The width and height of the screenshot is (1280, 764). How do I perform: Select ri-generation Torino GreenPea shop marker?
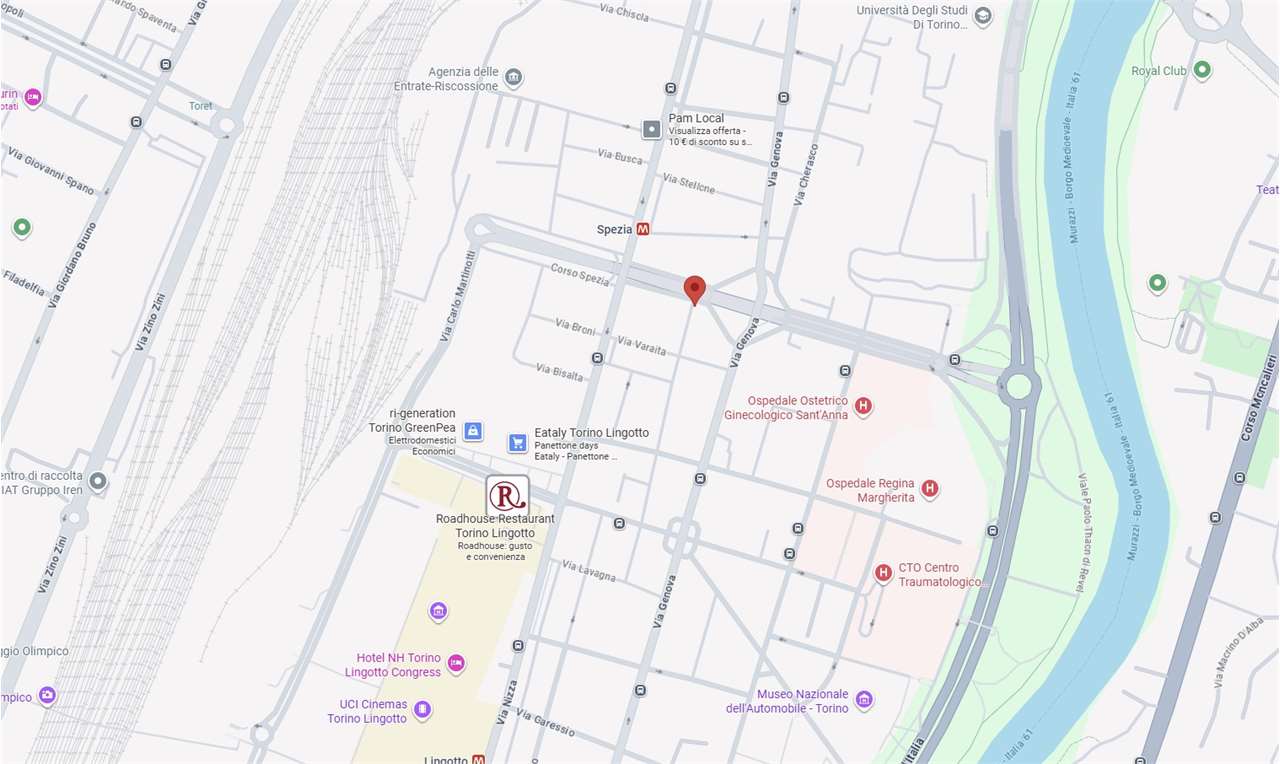473,431
